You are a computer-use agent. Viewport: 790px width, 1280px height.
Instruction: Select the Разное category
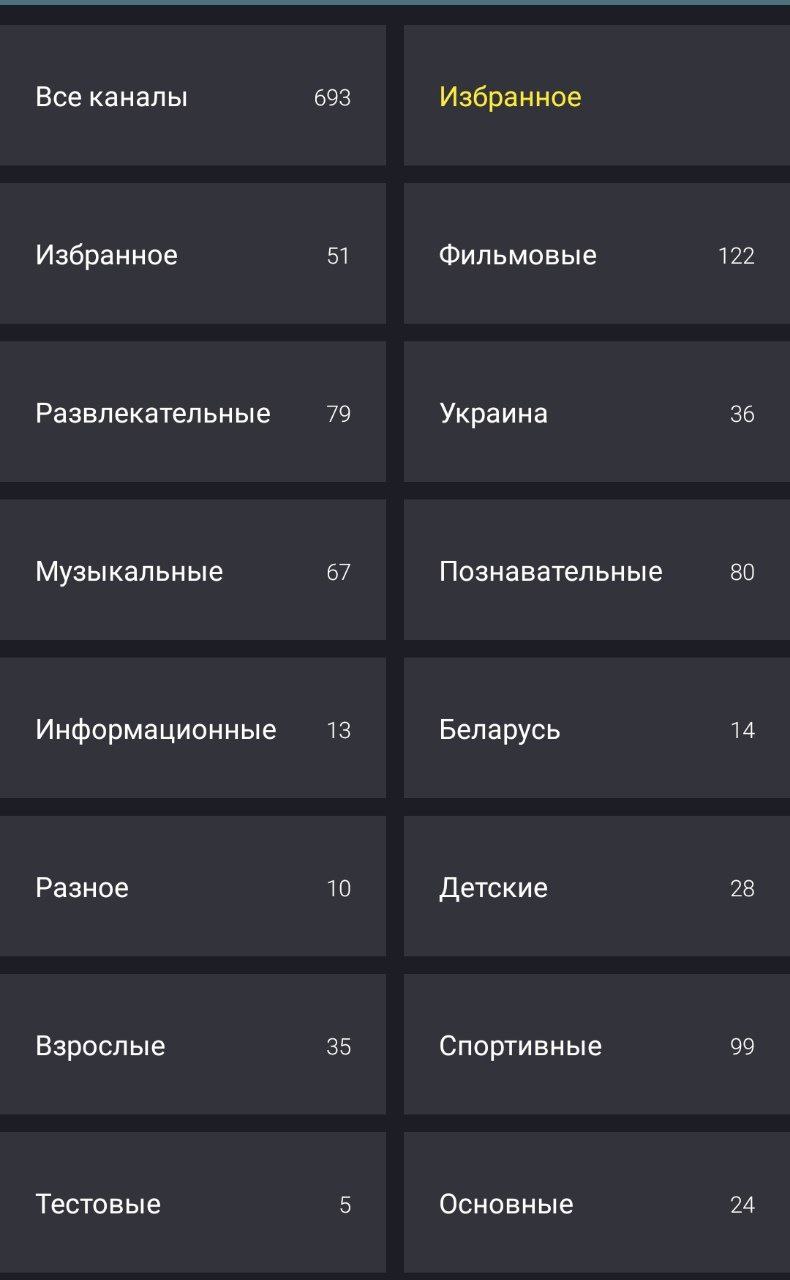coord(192,886)
